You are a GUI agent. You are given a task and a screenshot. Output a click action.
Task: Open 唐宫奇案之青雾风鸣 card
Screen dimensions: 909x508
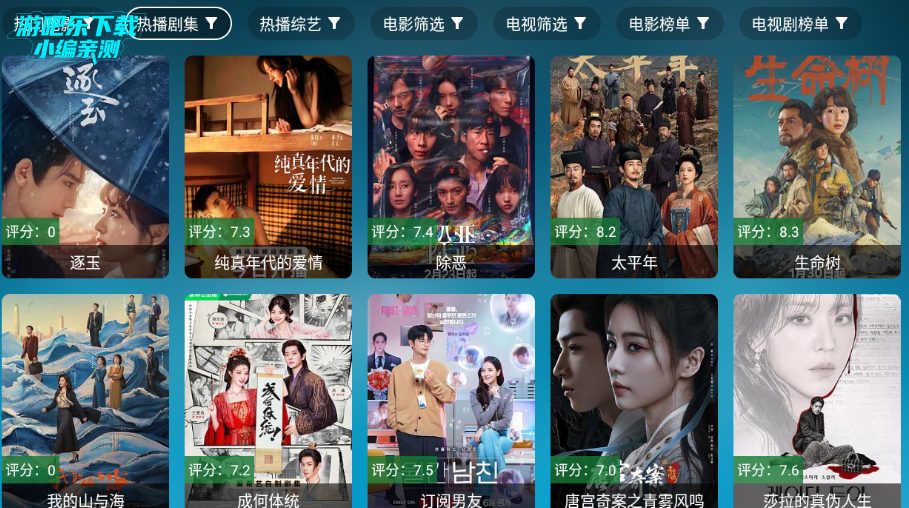[634, 400]
